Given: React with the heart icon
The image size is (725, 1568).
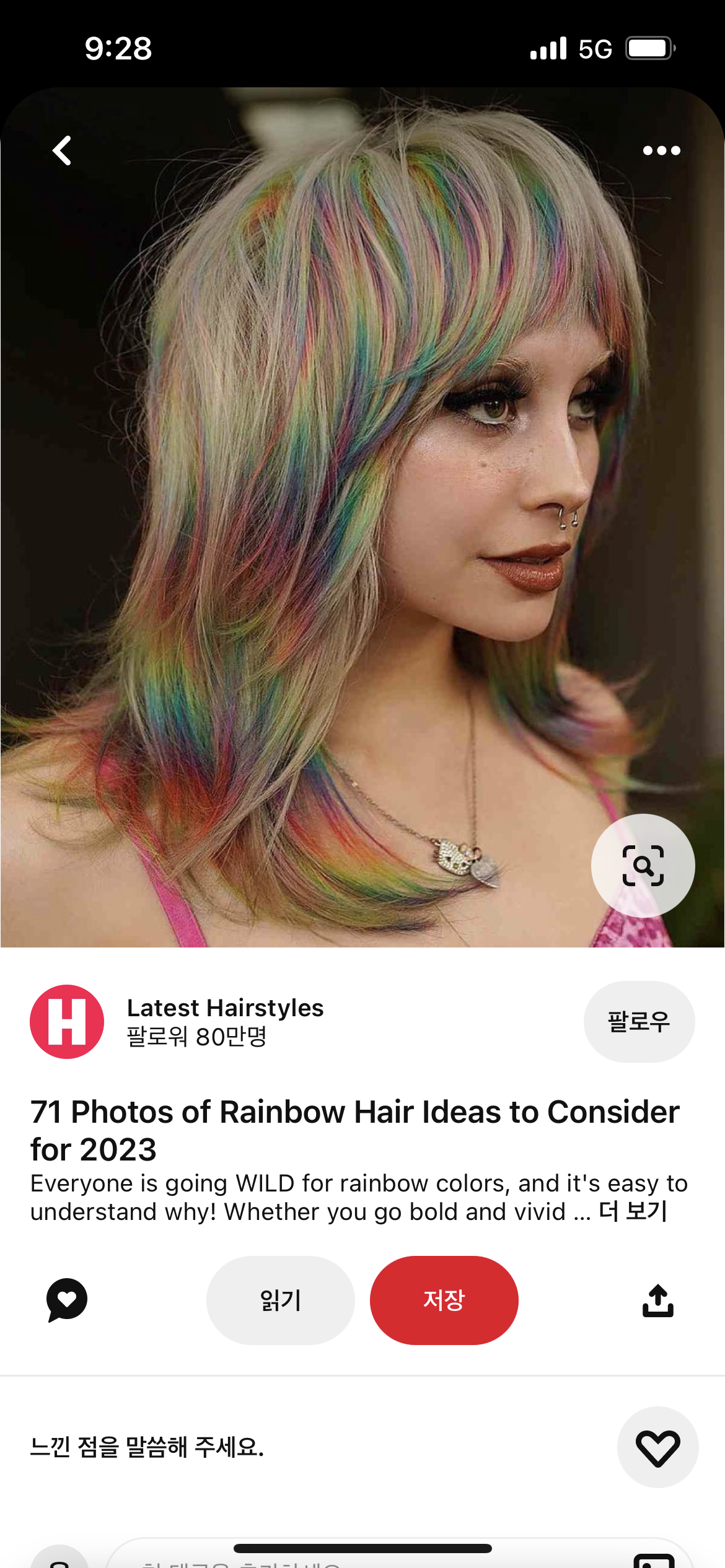Looking at the screenshot, I should point(657,1447).
